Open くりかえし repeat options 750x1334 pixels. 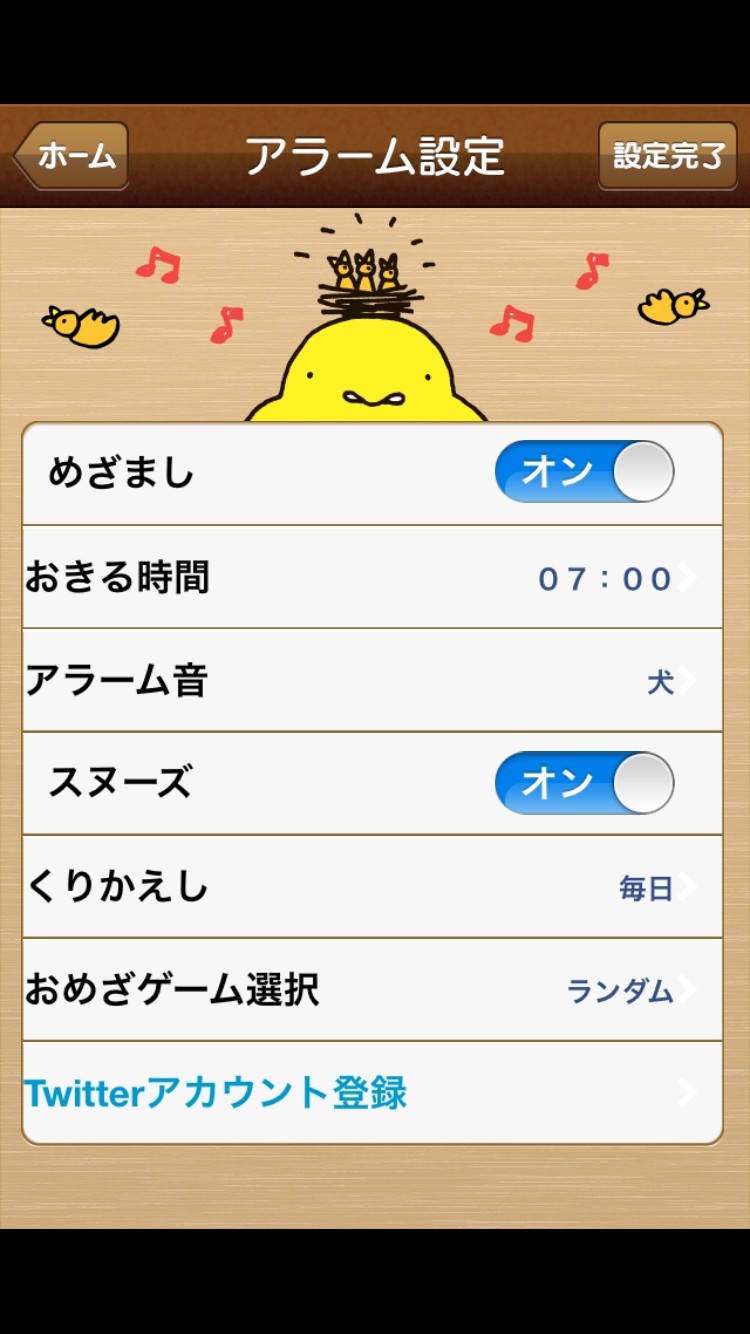[x=372, y=887]
